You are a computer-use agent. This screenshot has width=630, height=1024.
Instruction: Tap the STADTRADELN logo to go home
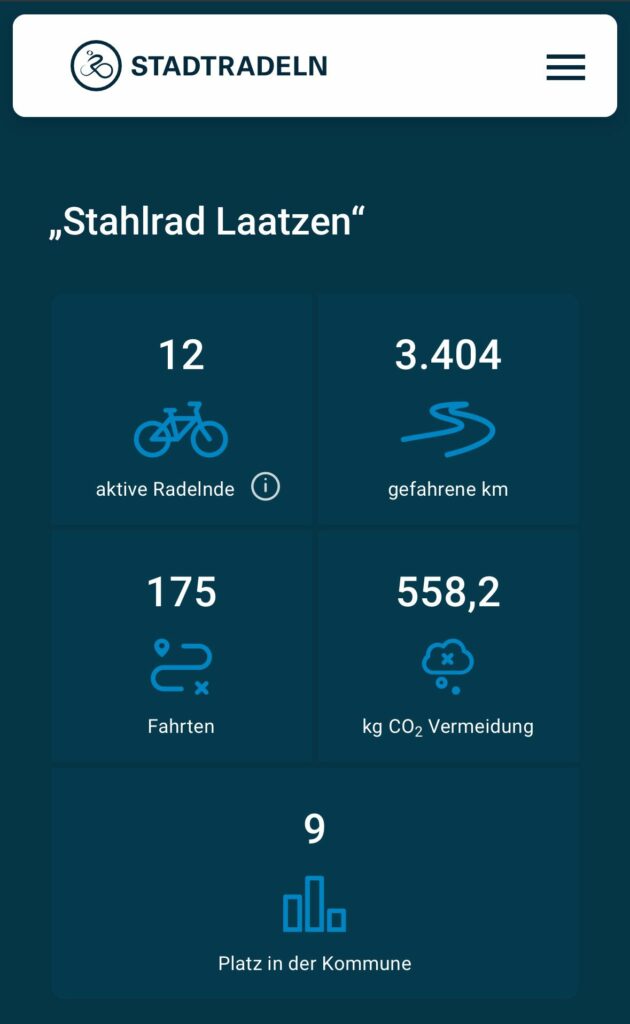tap(199, 66)
